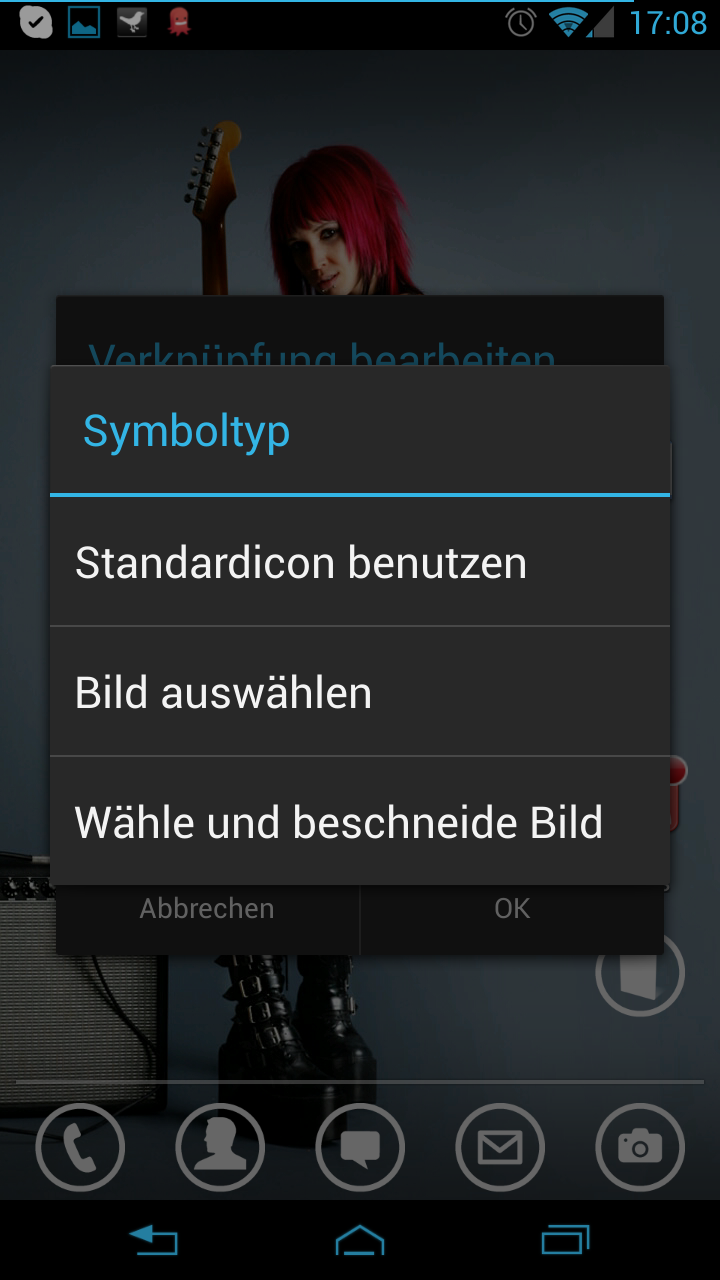
Task: Go to the home screen
Action: 360,1241
